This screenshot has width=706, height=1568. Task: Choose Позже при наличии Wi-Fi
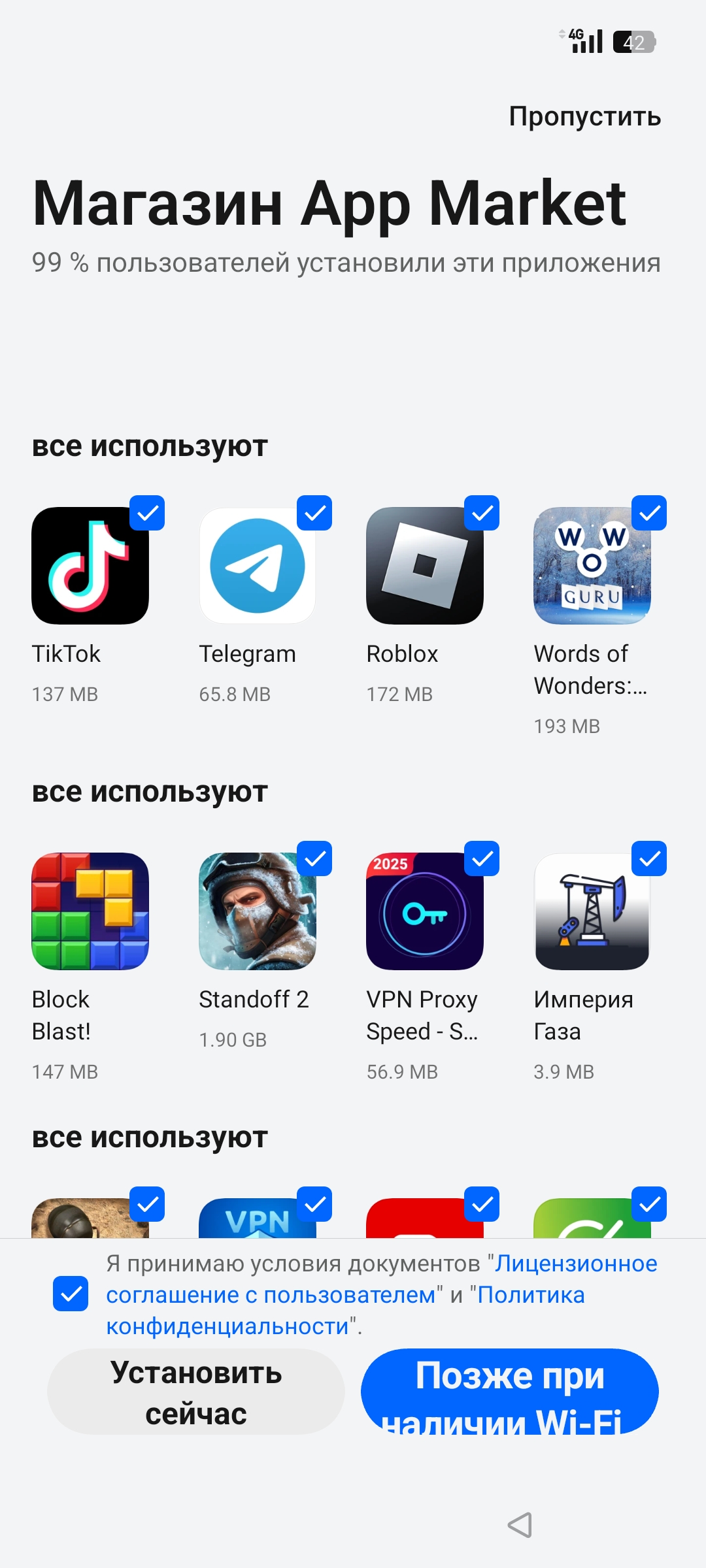(x=510, y=1392)
